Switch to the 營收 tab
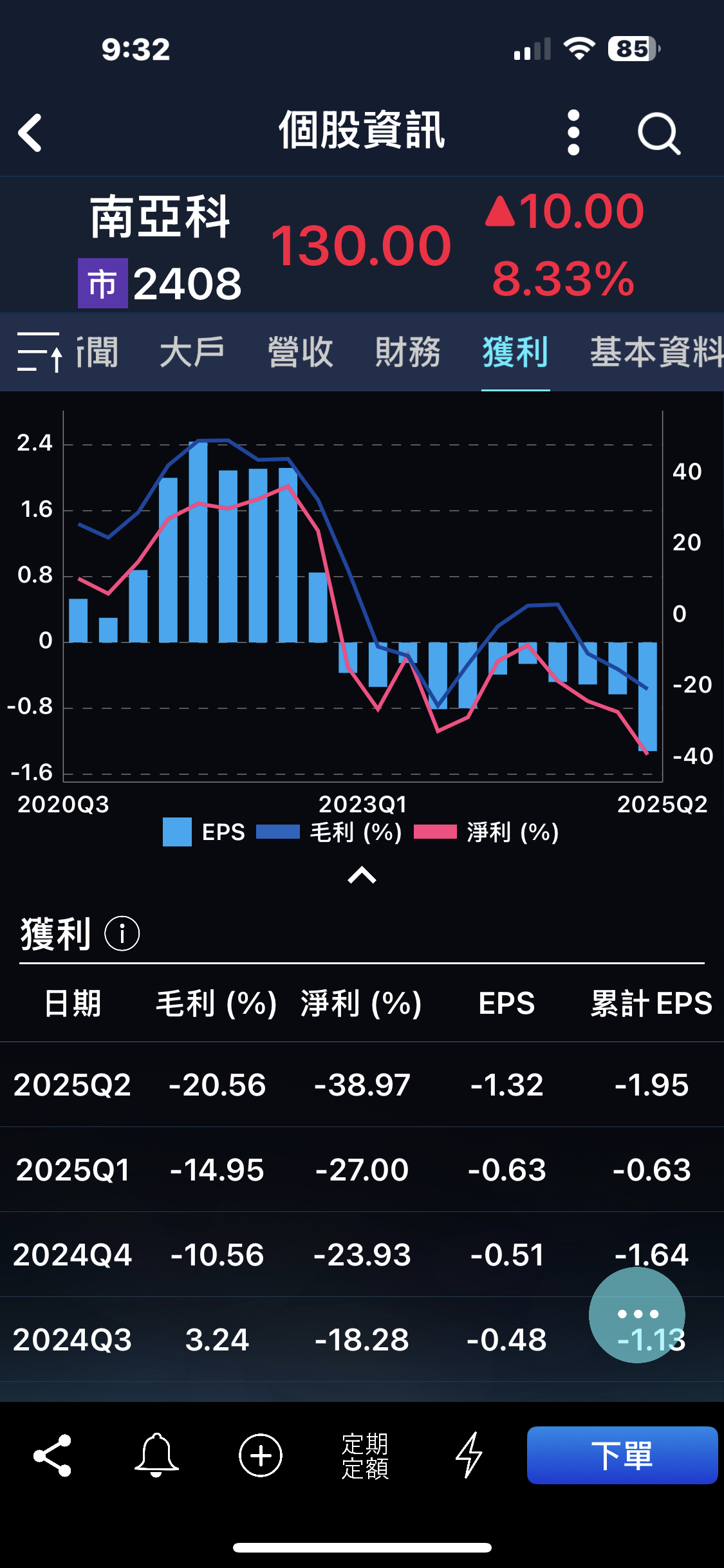The image size is (724, 1568). point(300,352)
